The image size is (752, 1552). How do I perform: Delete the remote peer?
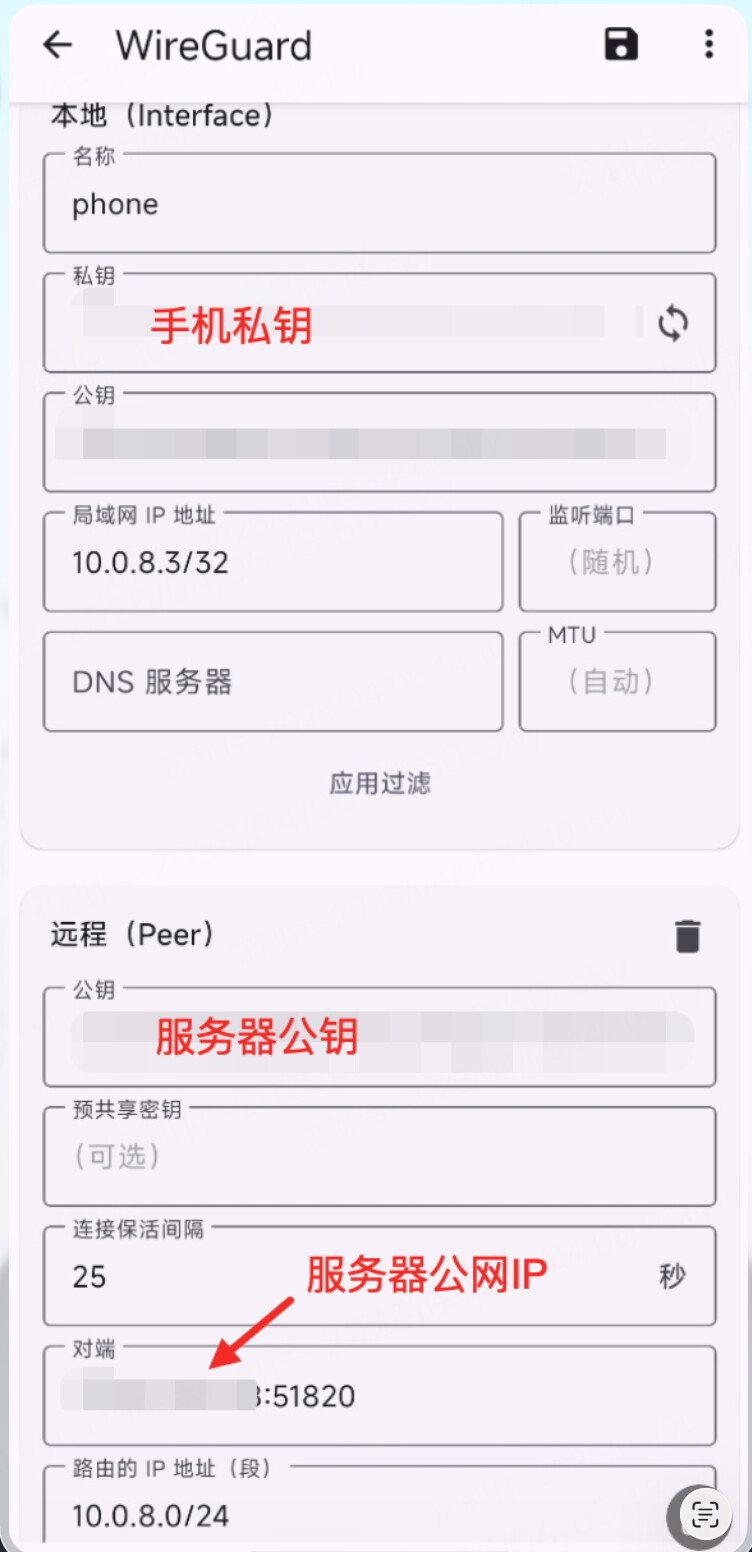(687, 936)
